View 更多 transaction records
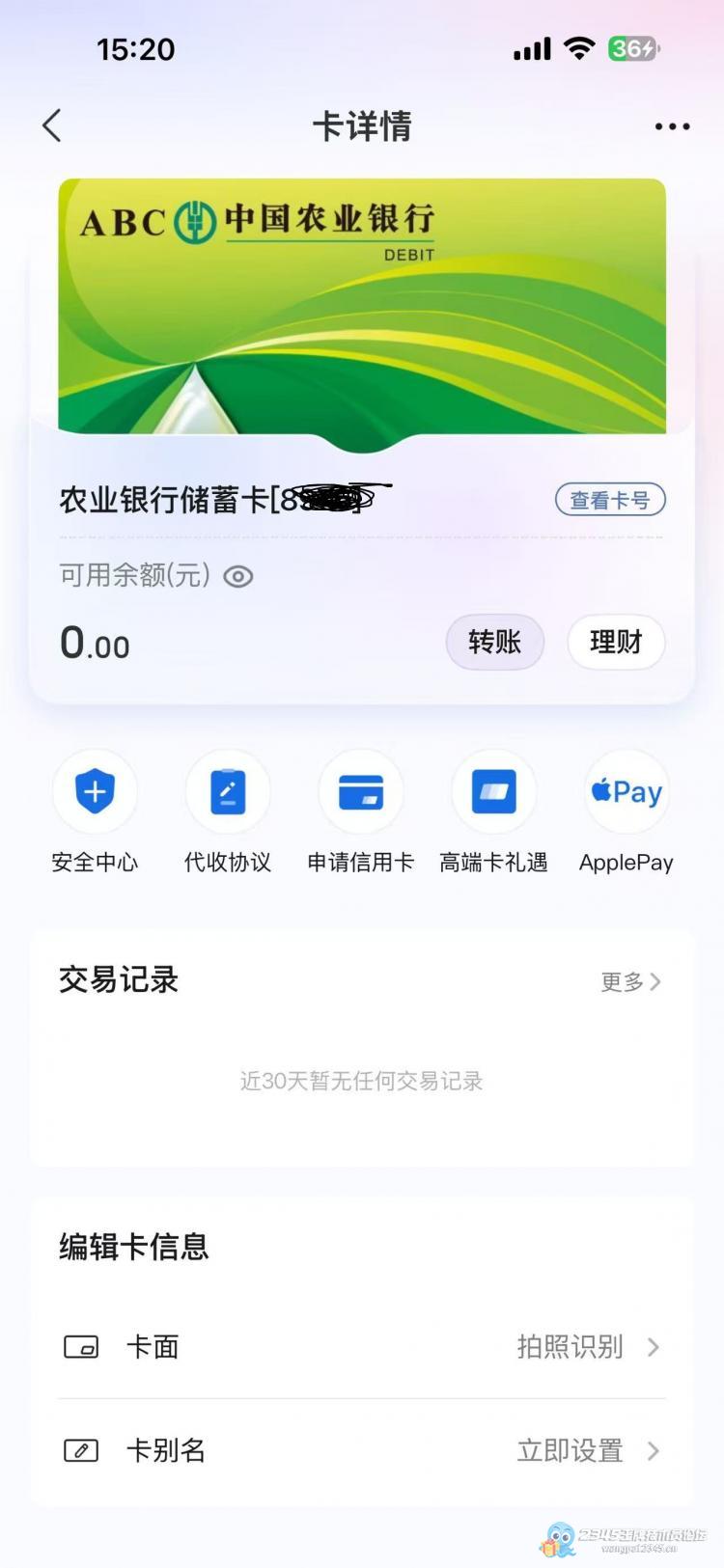The height and width of the screenshot is (1568, 724). 631,981
